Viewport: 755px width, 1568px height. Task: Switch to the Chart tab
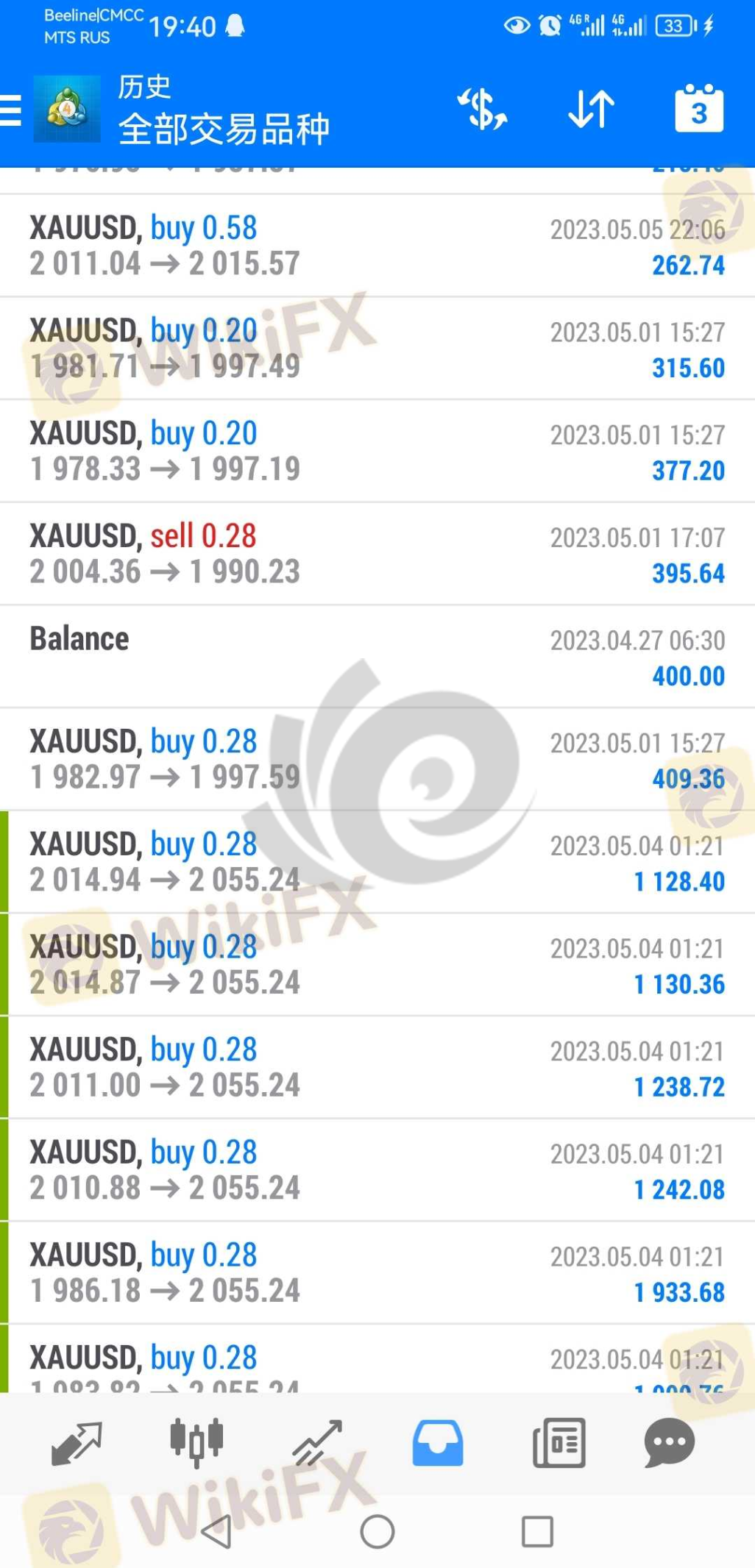click(196, 1443)
